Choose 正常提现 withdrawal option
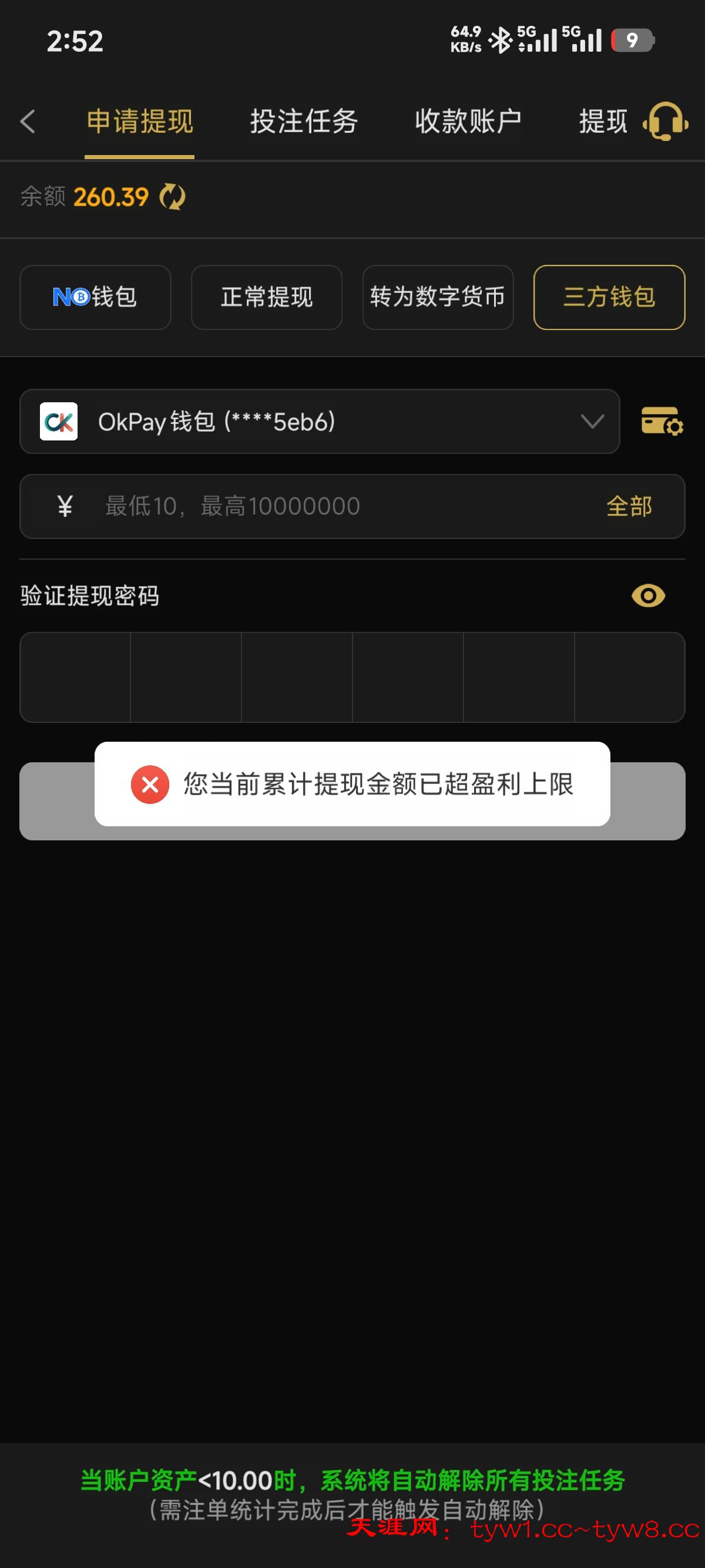 pos(267,297)
